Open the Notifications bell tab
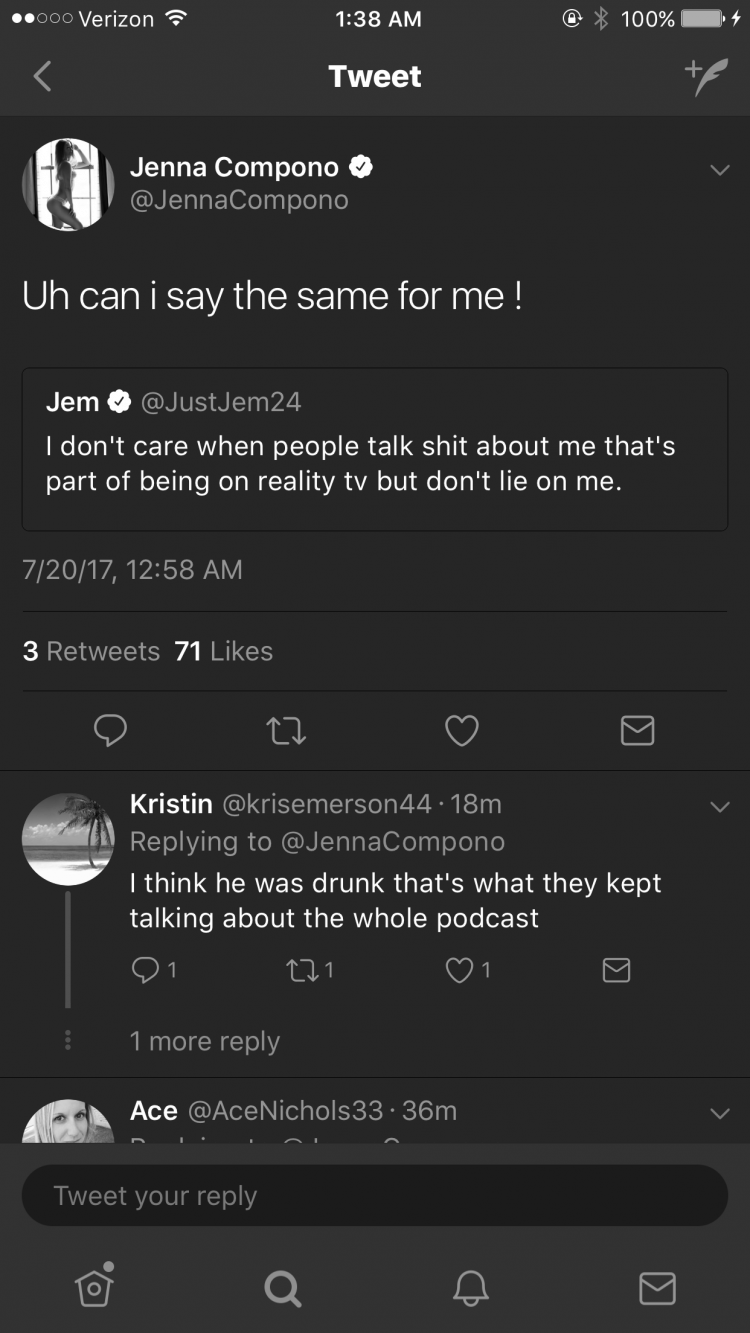The height and width of the screenshot is (1333, 750). pos(470,1288)
